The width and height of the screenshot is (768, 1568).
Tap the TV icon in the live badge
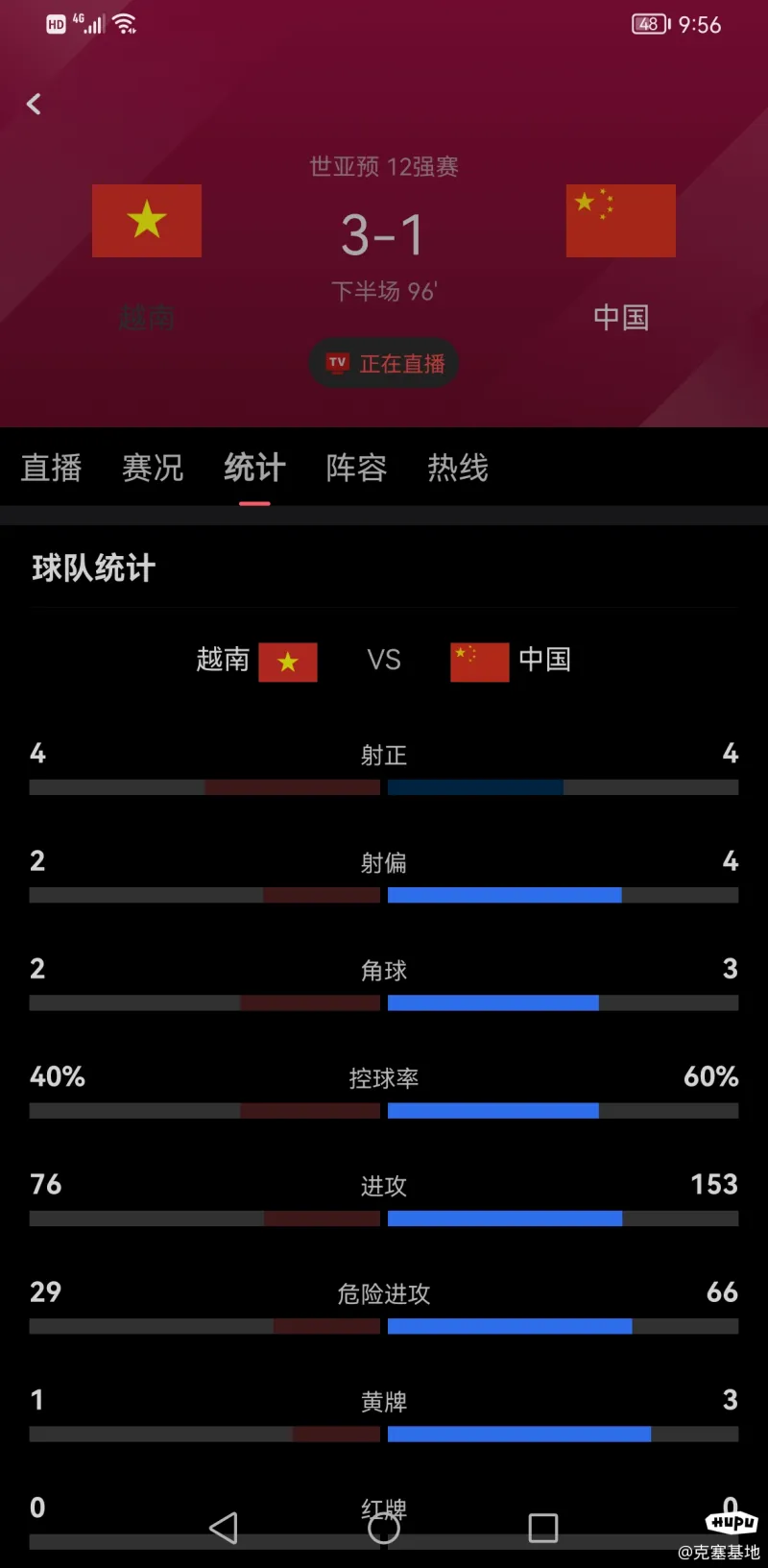coord(338,363)
